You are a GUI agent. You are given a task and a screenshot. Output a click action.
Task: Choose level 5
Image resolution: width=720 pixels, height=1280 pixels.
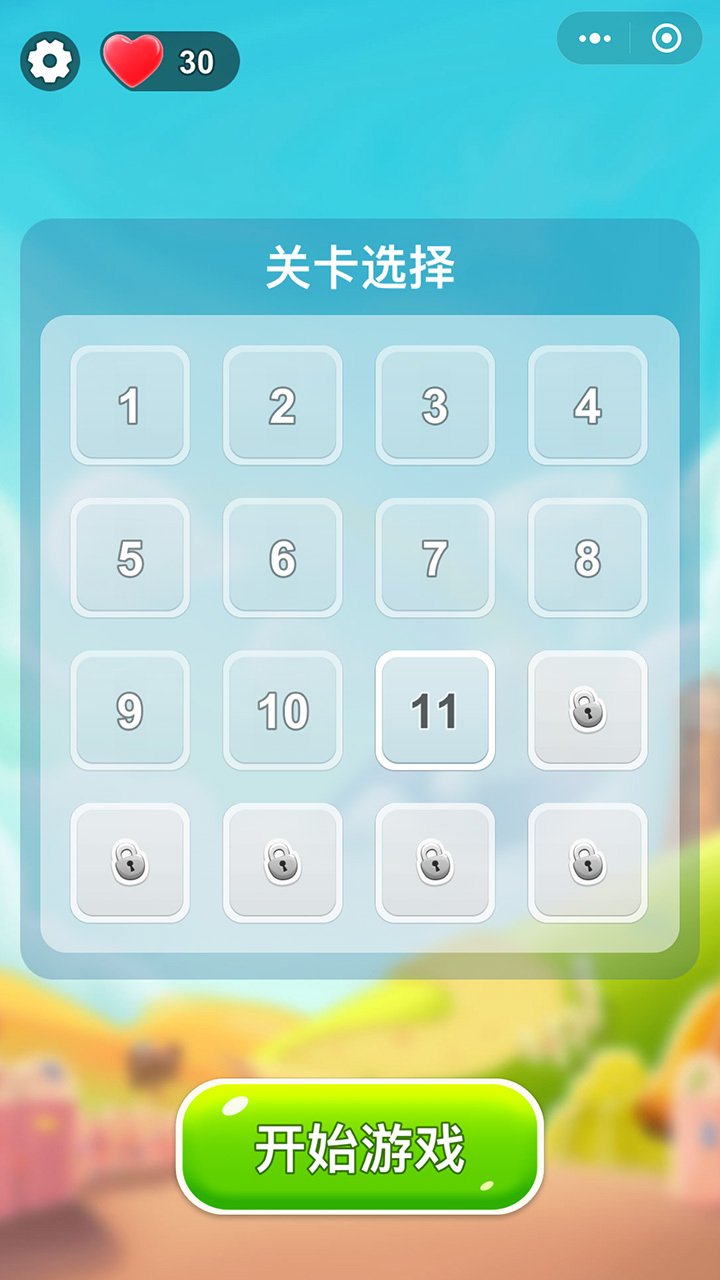pos(130,558)
